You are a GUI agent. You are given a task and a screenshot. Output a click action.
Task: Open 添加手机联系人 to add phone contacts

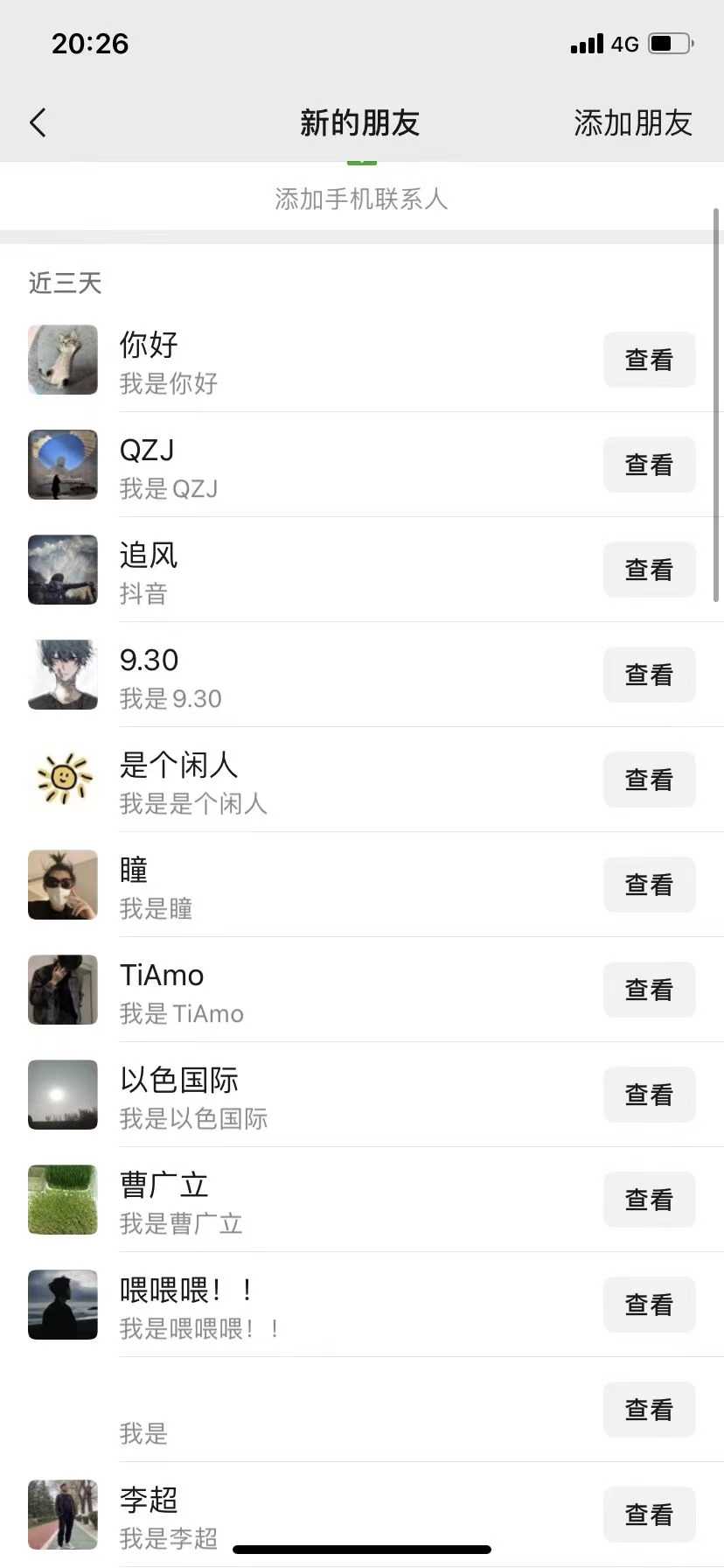pos(361,199)
